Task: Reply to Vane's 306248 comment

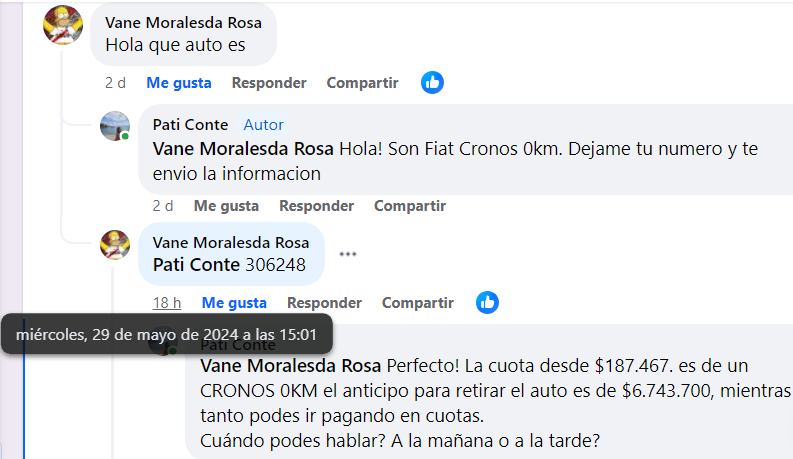Action: [324, 302]
